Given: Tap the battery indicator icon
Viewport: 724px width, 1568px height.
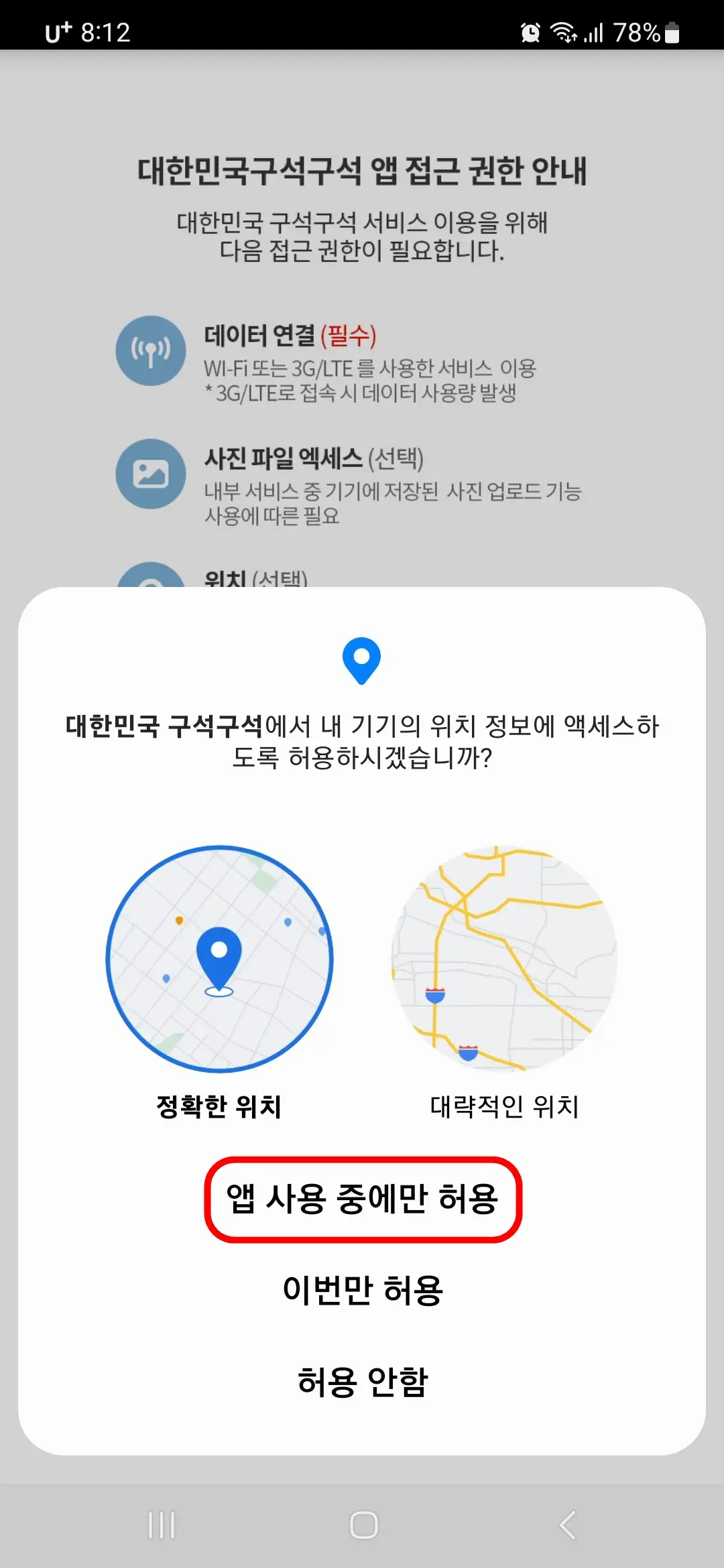Looking at the screenshot, I should click(x=673, y=33).
